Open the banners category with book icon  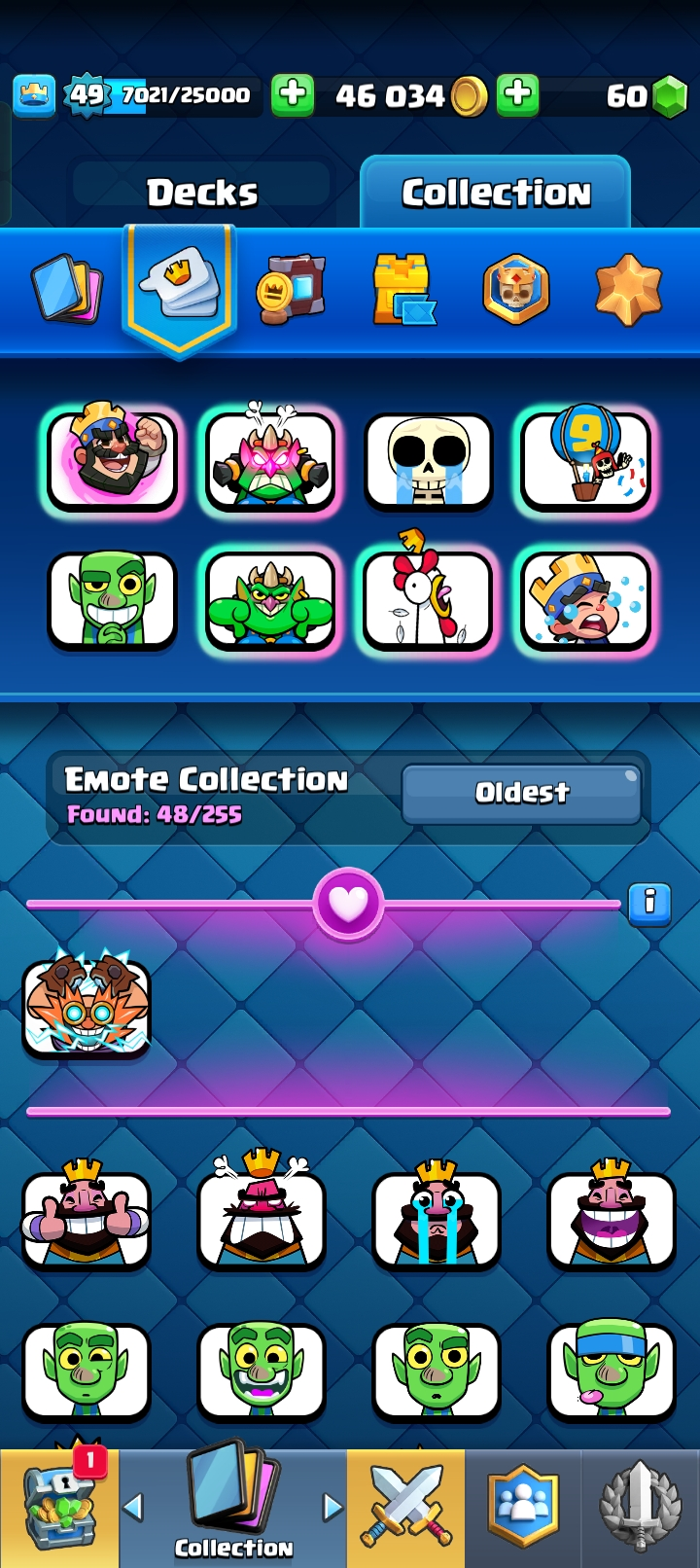click(290, 289)
